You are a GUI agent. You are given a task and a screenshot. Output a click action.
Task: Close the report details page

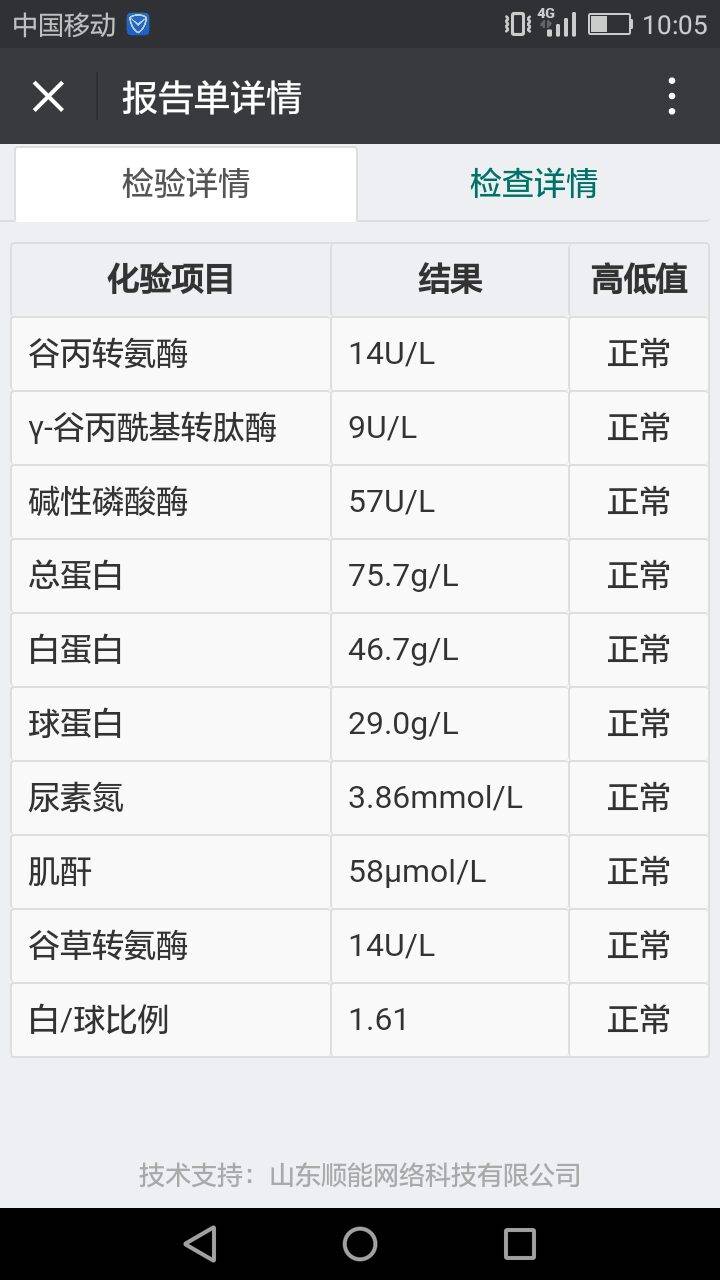click(48, 97)
